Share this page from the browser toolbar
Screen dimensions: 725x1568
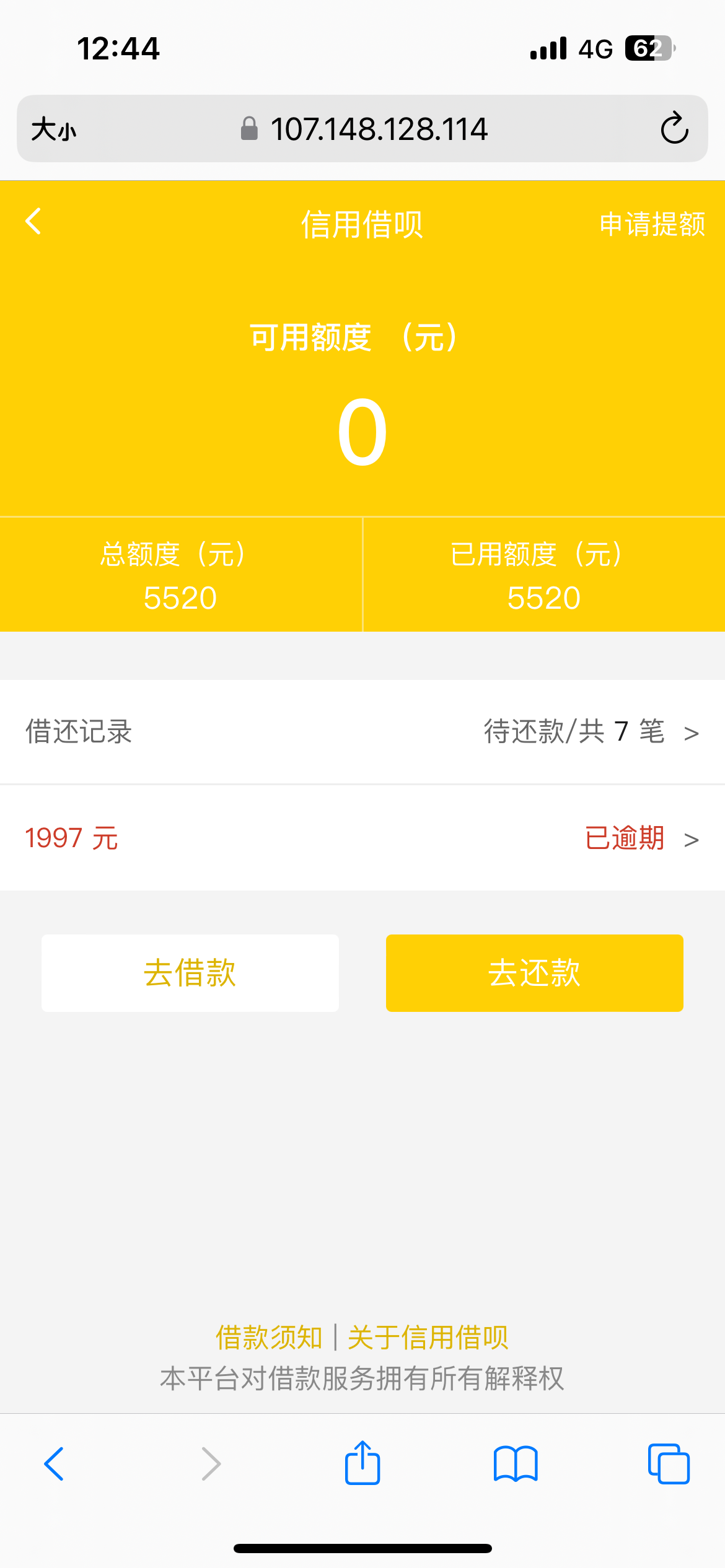coord(362,1463)
